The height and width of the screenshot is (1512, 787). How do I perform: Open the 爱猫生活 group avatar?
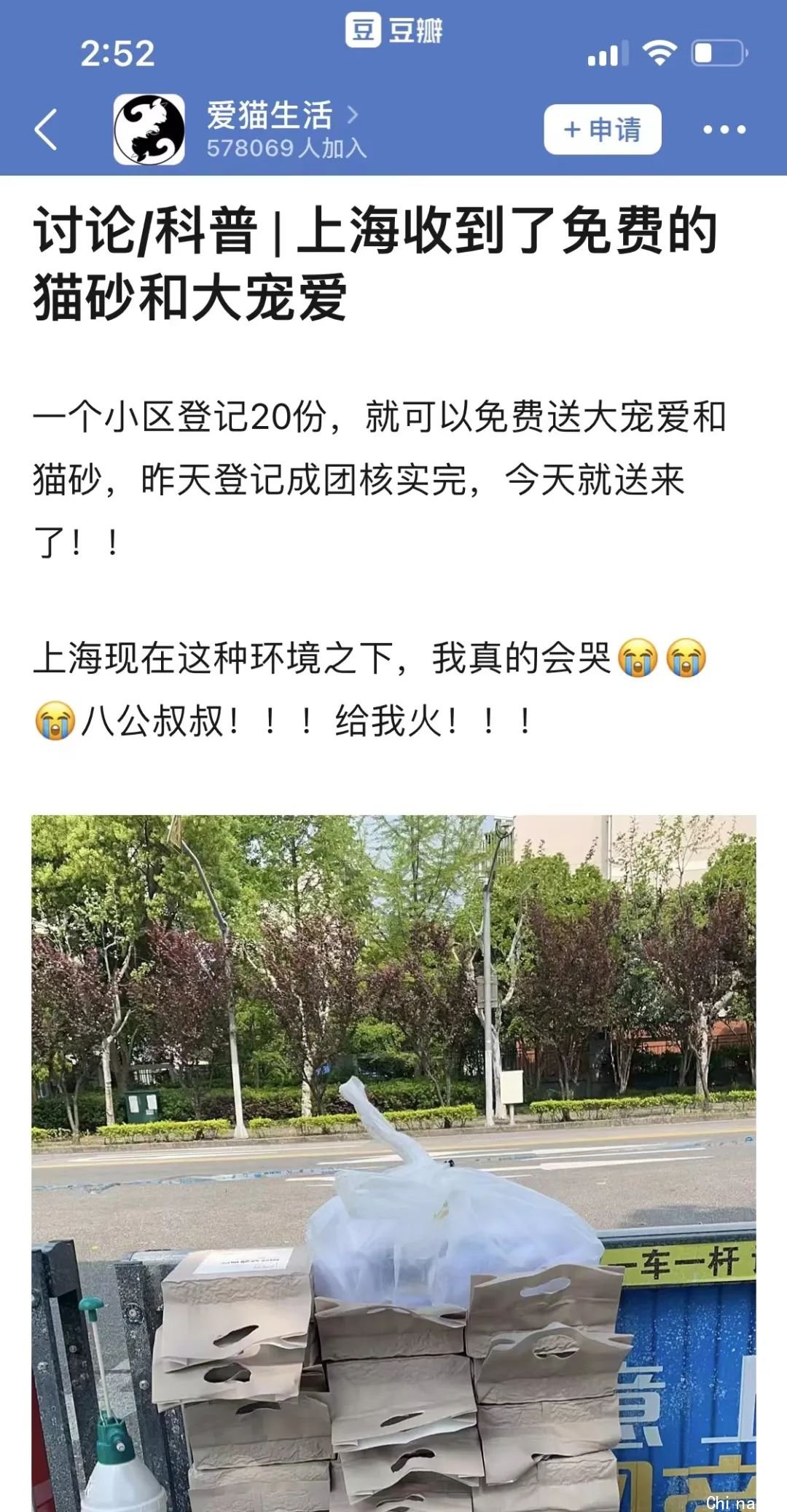click(x=149, y=129)
